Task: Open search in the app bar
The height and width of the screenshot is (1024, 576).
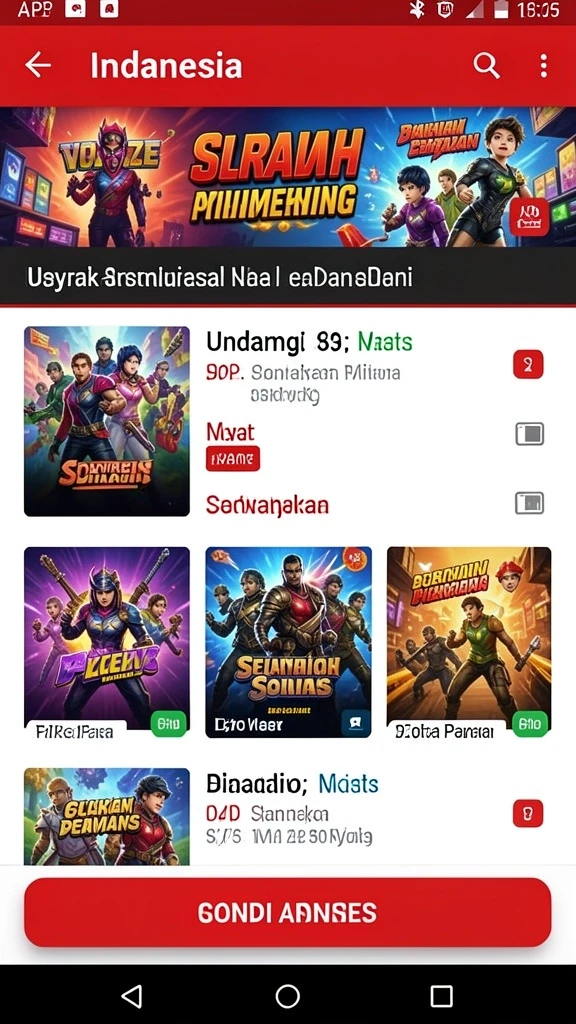Action: point(487,65)
